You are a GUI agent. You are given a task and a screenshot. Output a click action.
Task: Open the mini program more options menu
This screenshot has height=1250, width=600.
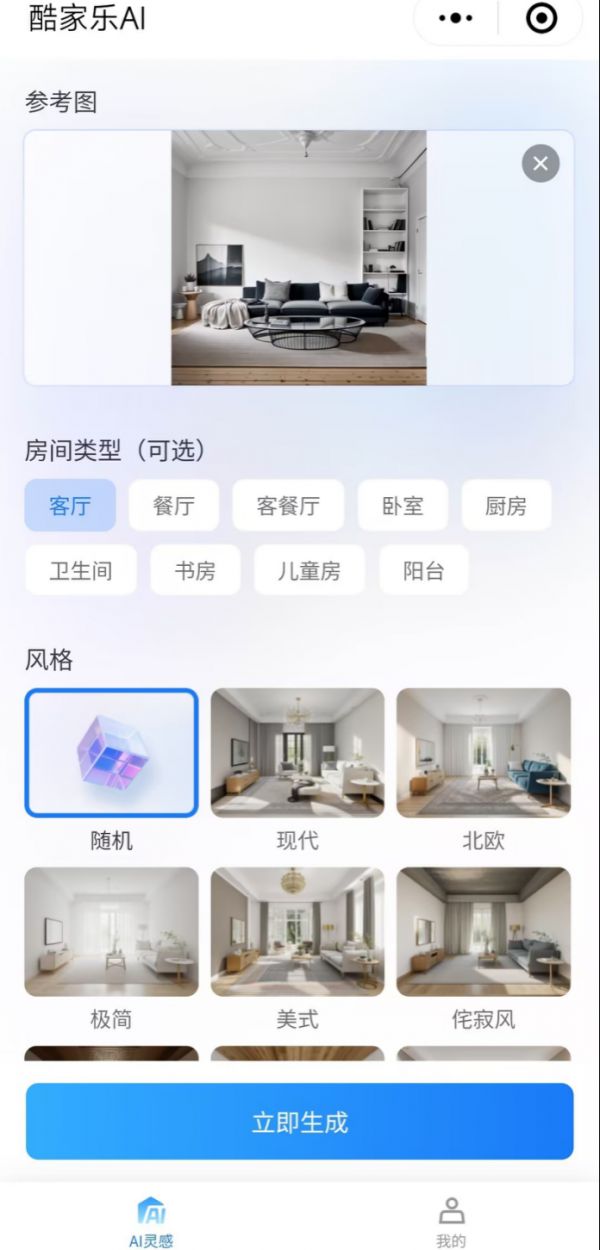click(455, 18)
